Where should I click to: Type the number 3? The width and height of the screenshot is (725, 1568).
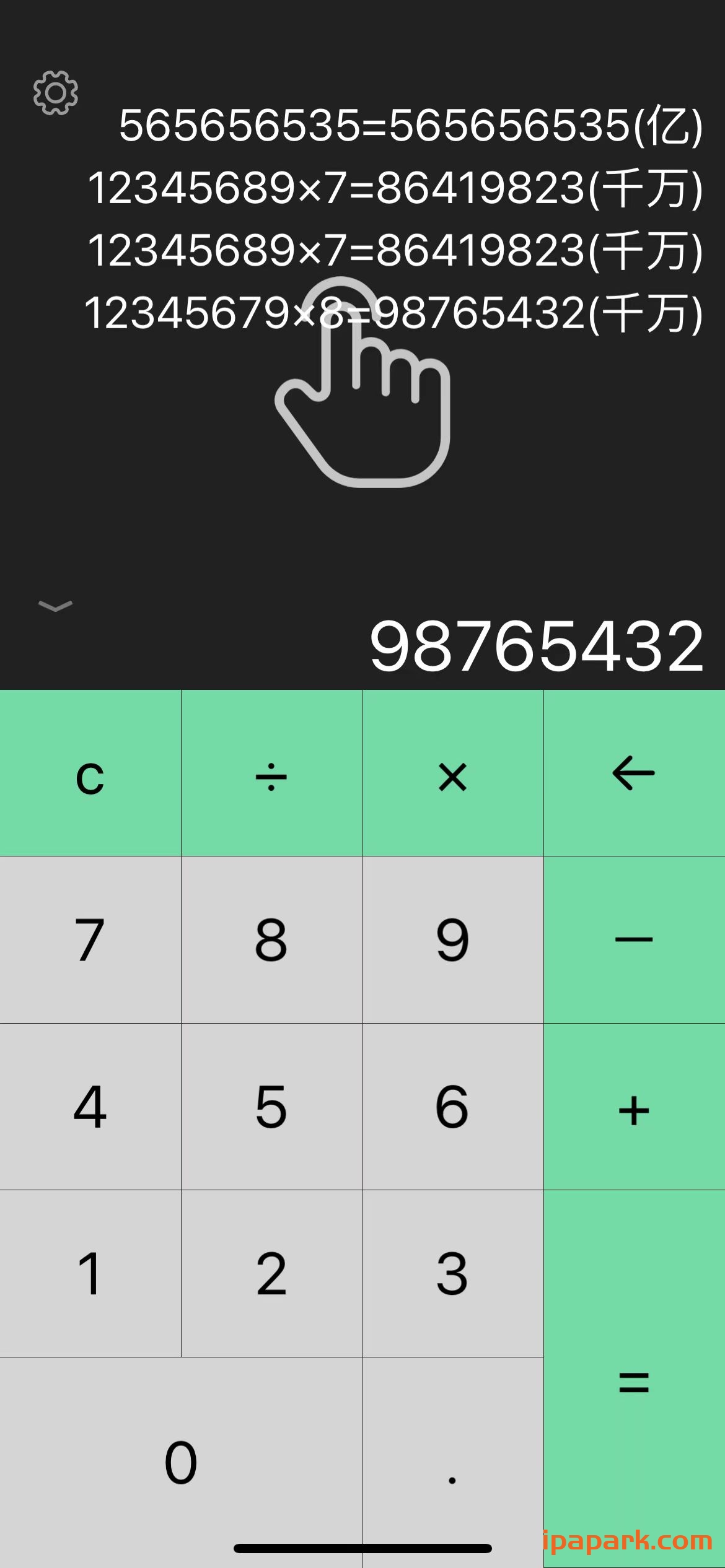pos(452,1273)
